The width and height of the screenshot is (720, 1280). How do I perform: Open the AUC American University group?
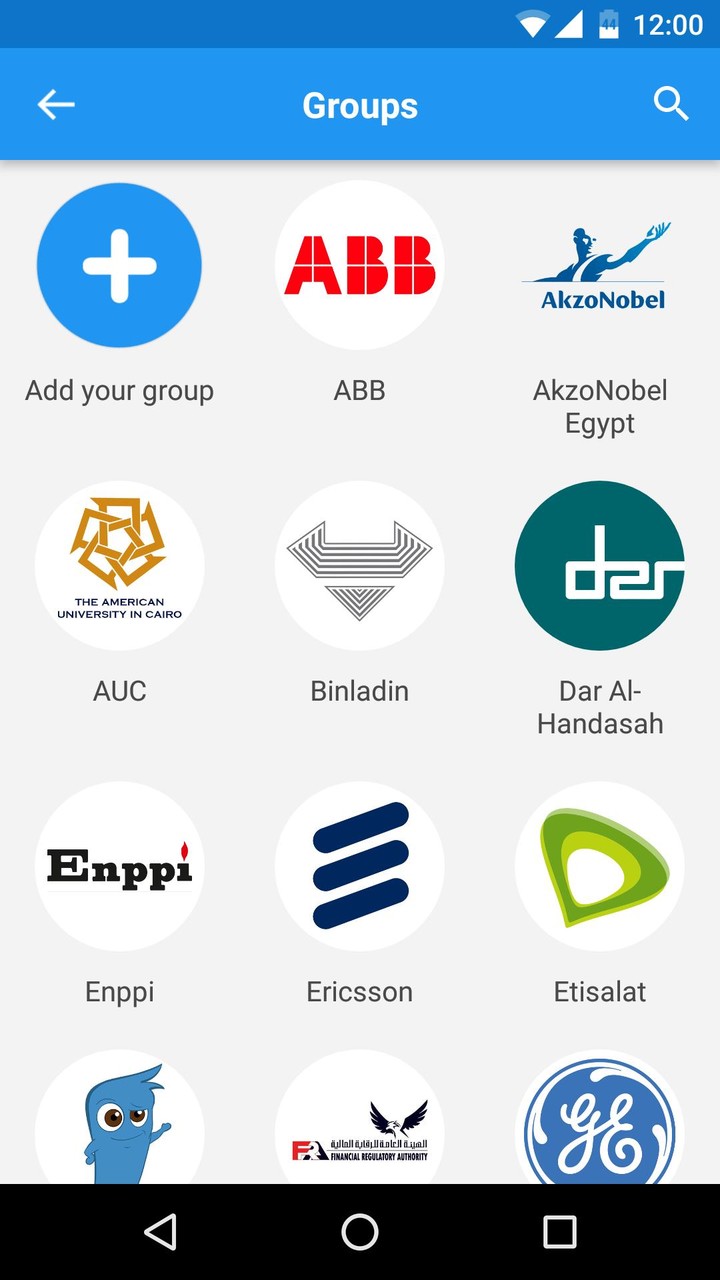[119, 565]
